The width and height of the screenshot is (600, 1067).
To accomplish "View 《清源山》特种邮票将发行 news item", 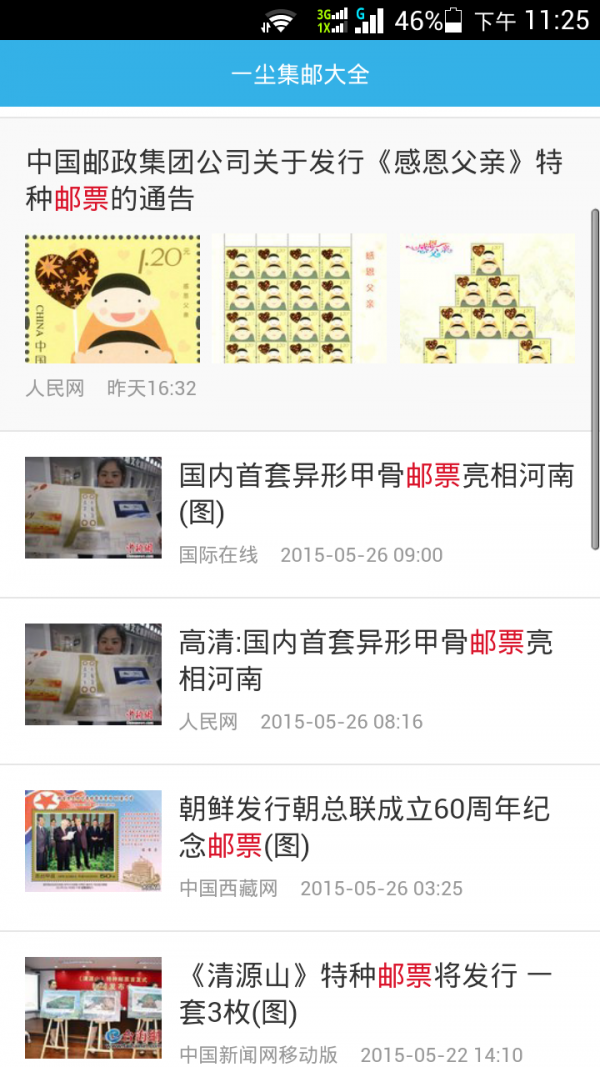I will [x=366, y=993].
